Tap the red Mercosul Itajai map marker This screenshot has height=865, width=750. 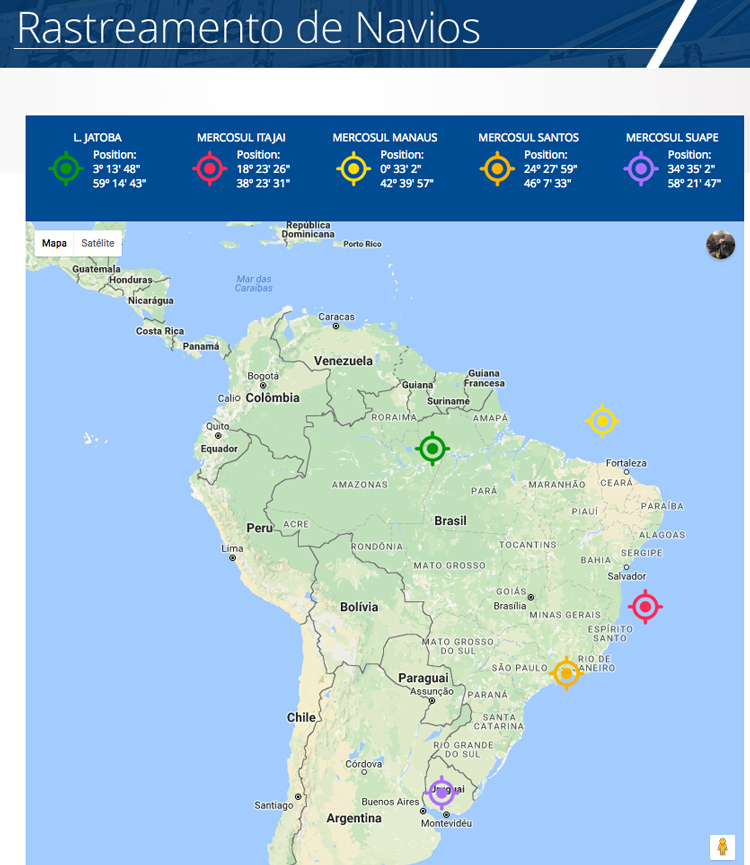pyautogui.click(x=646, y=606)
